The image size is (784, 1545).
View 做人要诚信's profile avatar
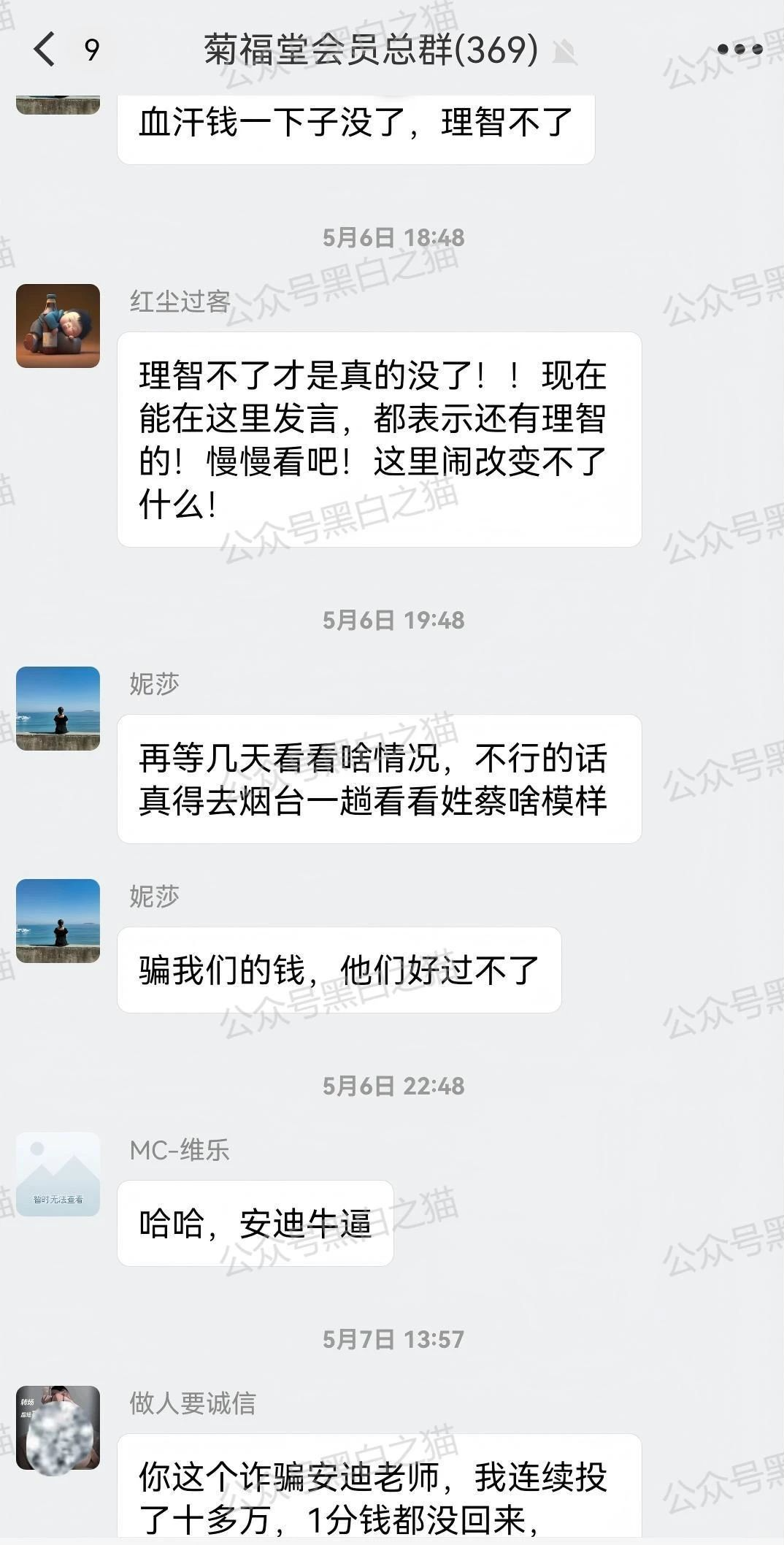pos(58,1427)
